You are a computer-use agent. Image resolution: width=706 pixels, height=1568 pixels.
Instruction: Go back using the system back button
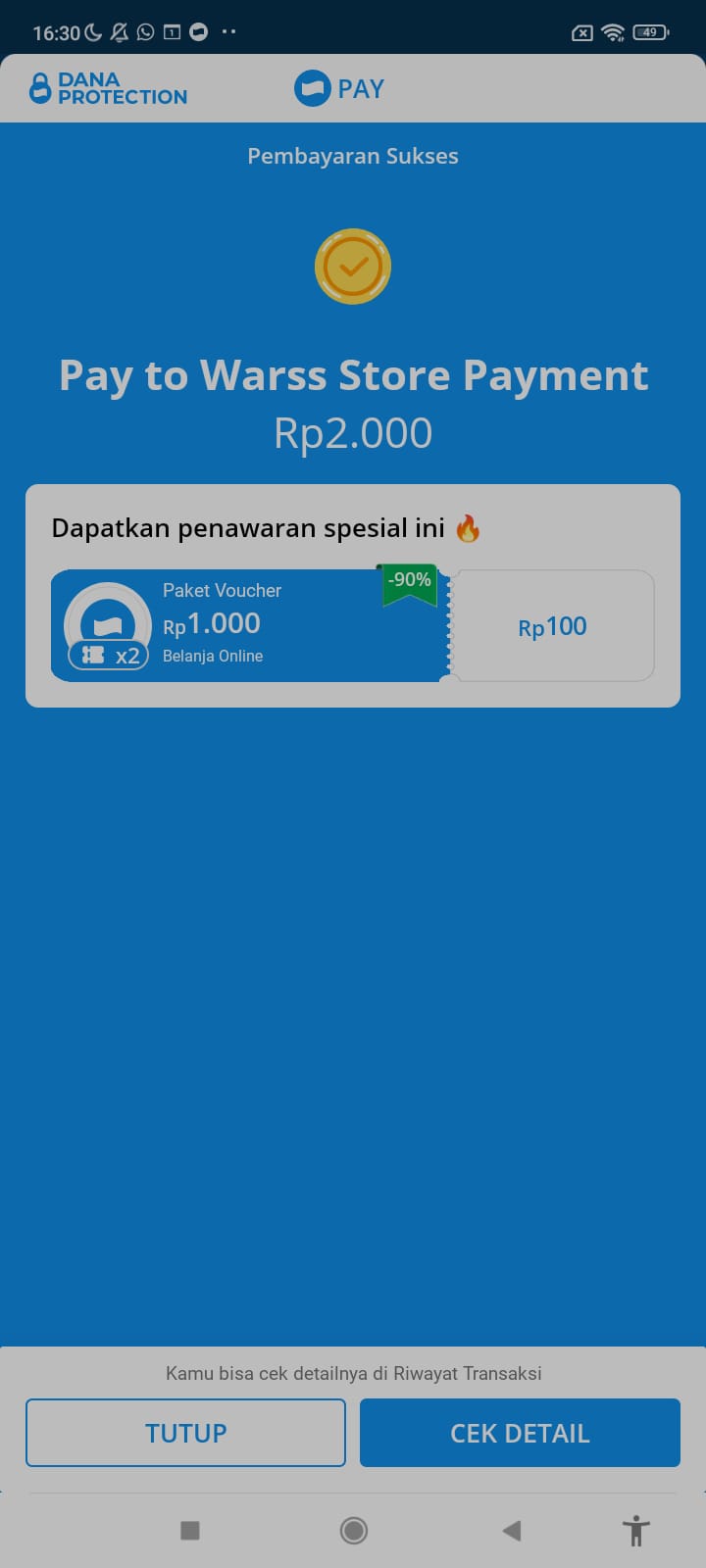pos(511,1531)
